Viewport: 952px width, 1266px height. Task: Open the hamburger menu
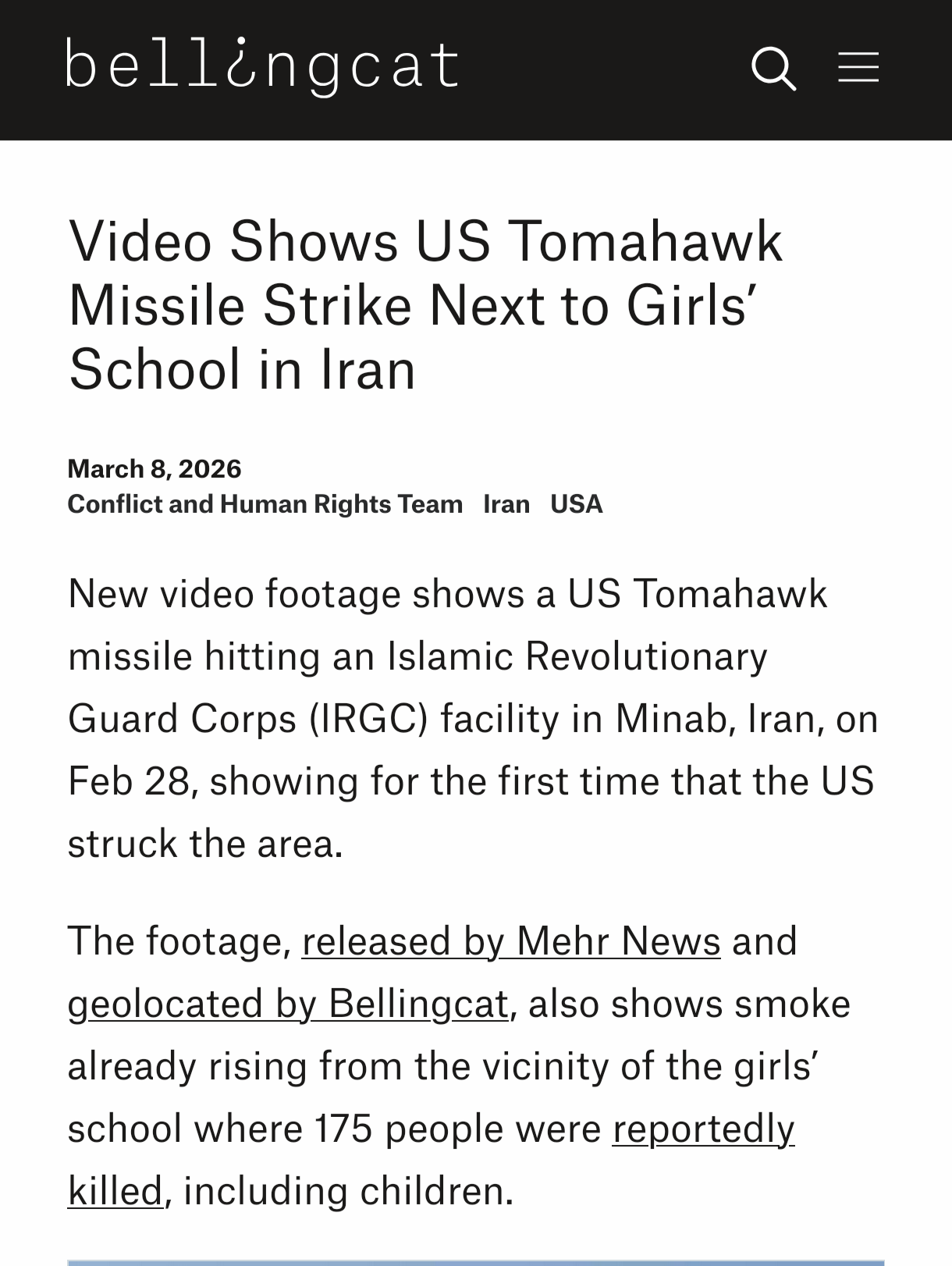(858, 67)
